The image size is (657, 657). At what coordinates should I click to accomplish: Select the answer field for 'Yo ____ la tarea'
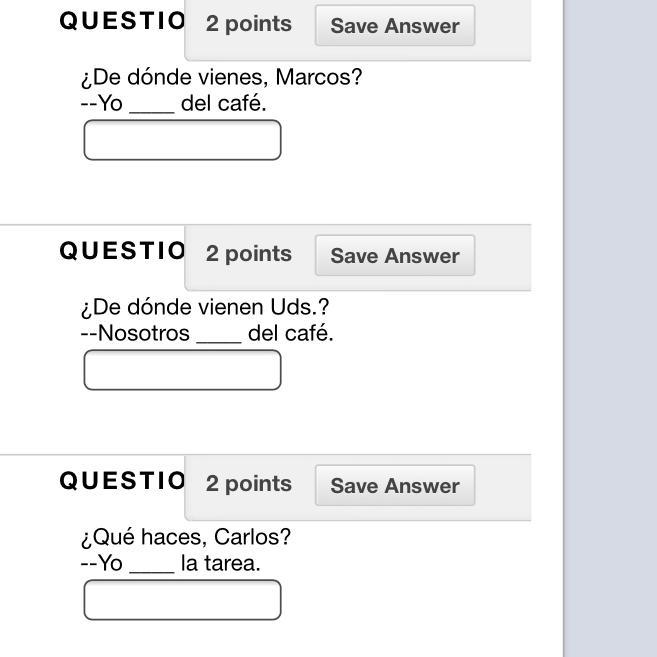point(182,600)
